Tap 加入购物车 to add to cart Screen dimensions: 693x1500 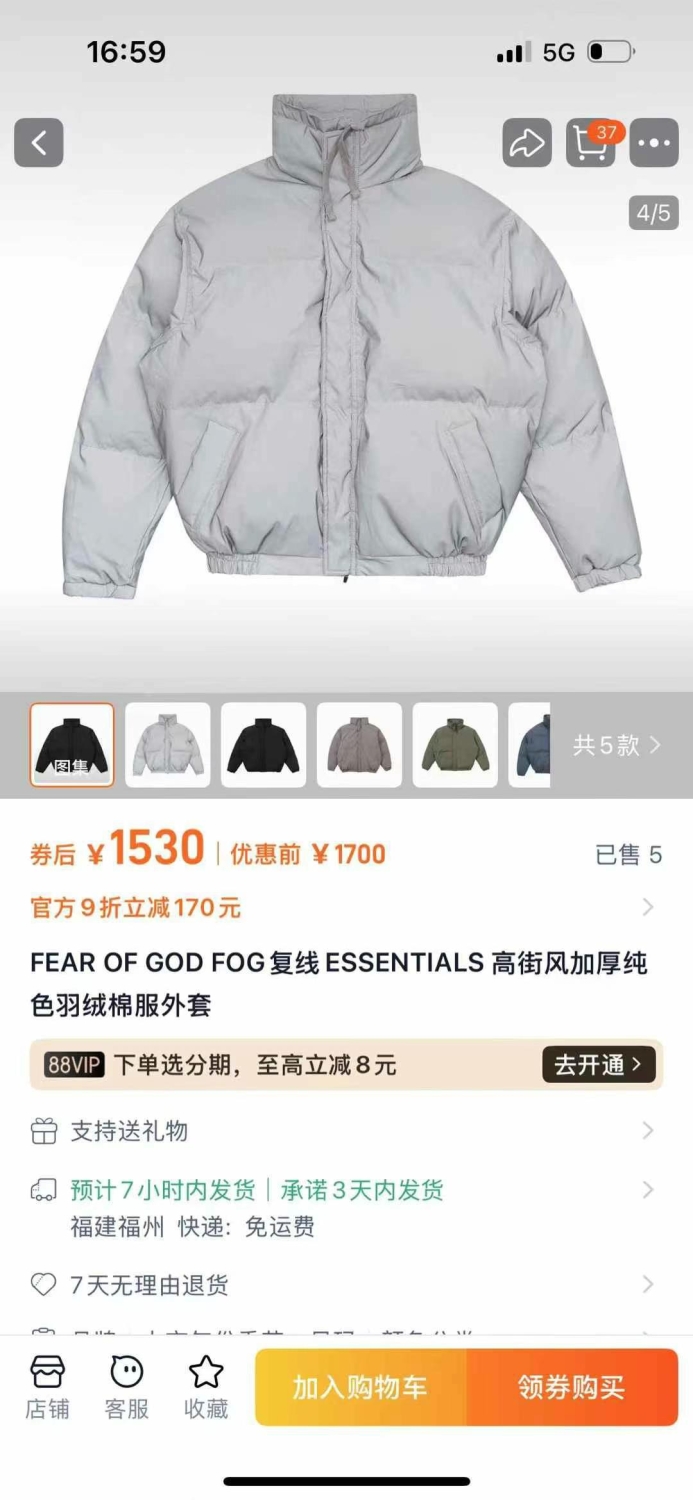(360, 1387)
